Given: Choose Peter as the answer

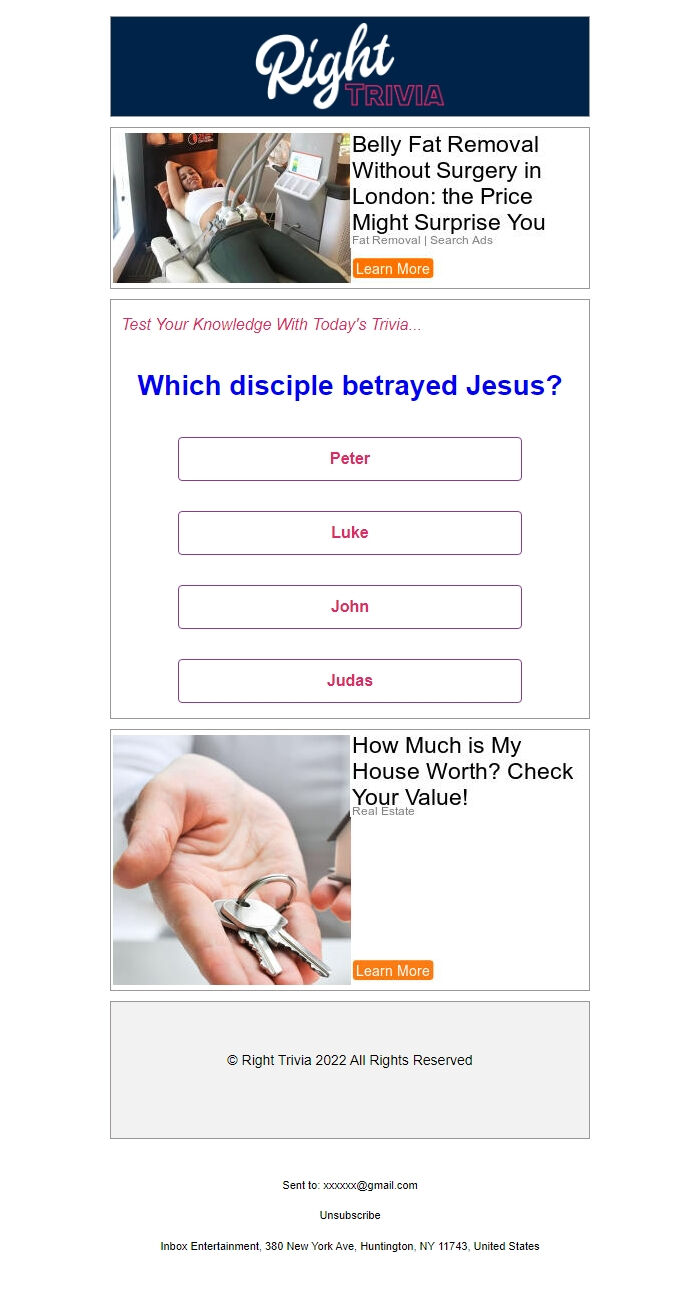Looking at the screenshot, I should tap(350, 459).
